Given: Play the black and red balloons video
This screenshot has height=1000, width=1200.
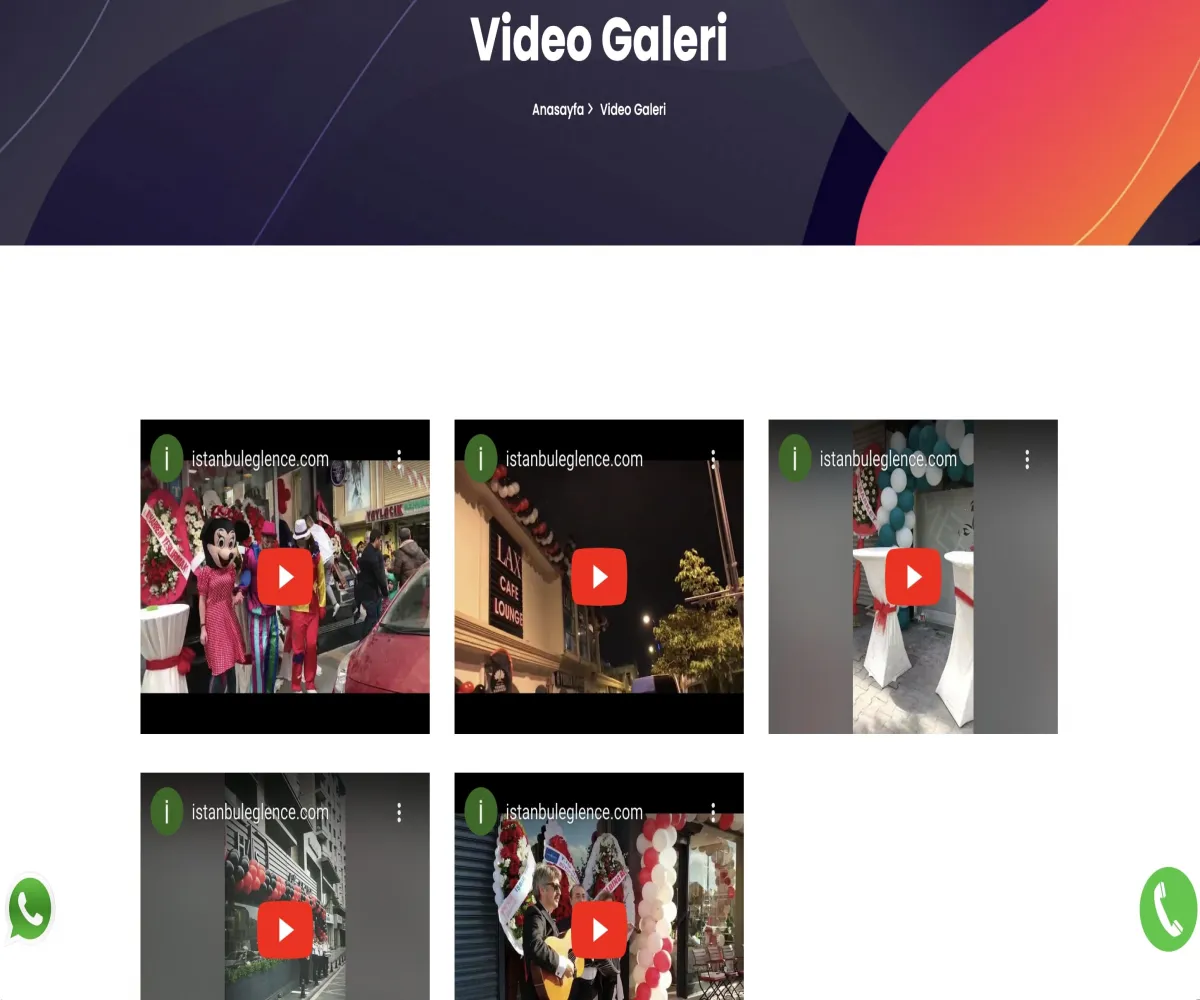Looking at the screenshot, I should [285, 930].
